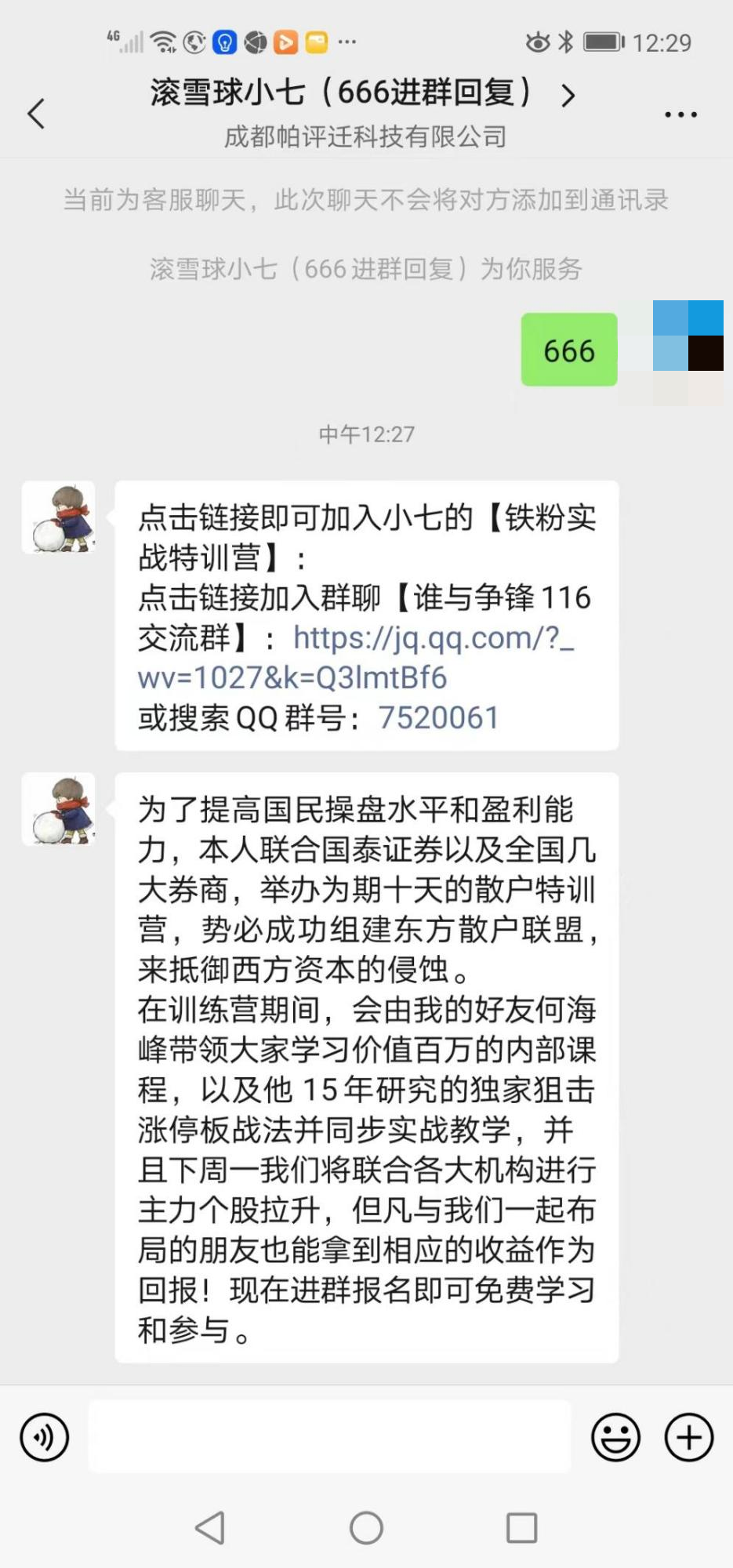Tap QQ group number 7520061
The image size is (733, 1568).
pyautogui.click(x=438, y=718)
